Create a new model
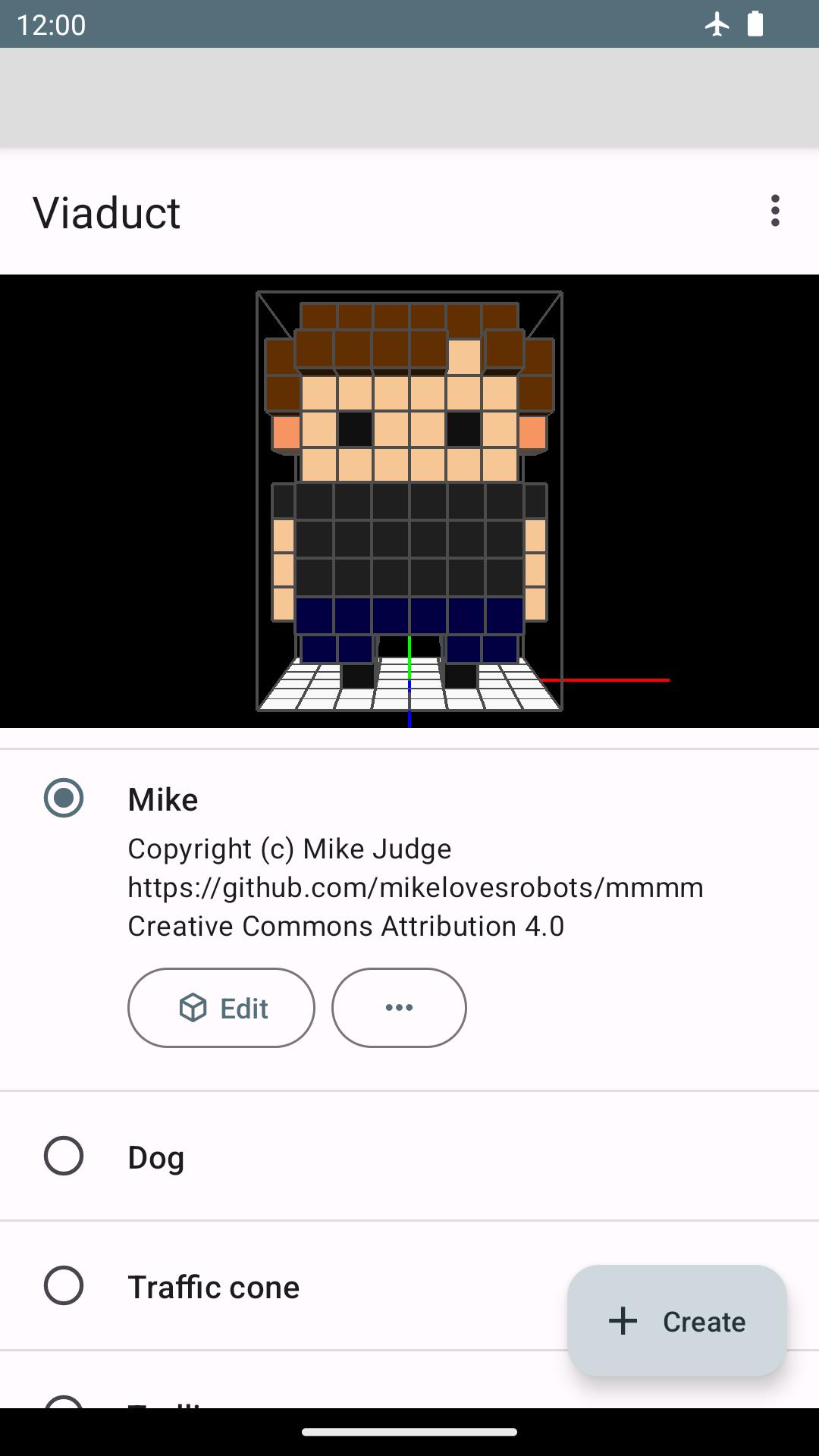 click(677, 1321)
